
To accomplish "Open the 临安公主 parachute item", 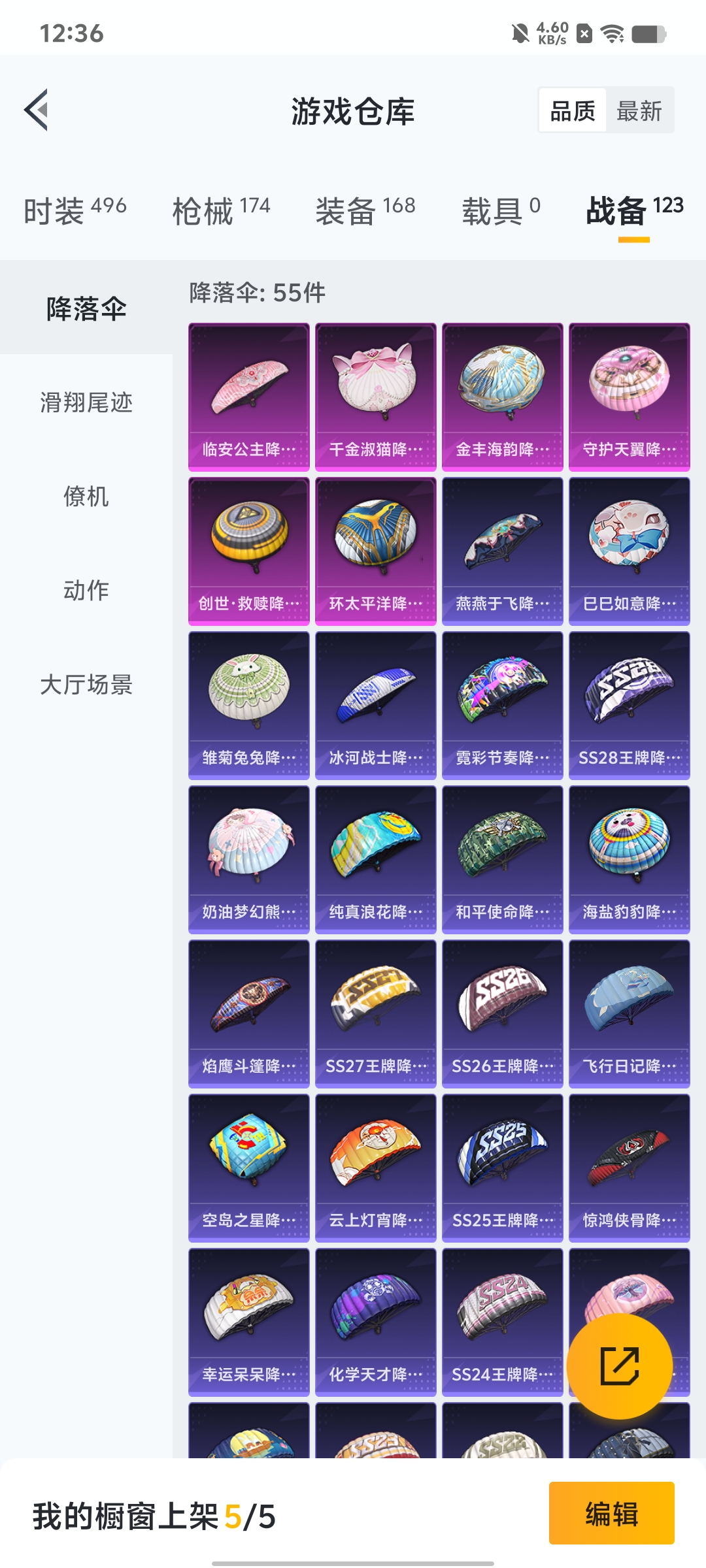I will (x=249, y=397).
